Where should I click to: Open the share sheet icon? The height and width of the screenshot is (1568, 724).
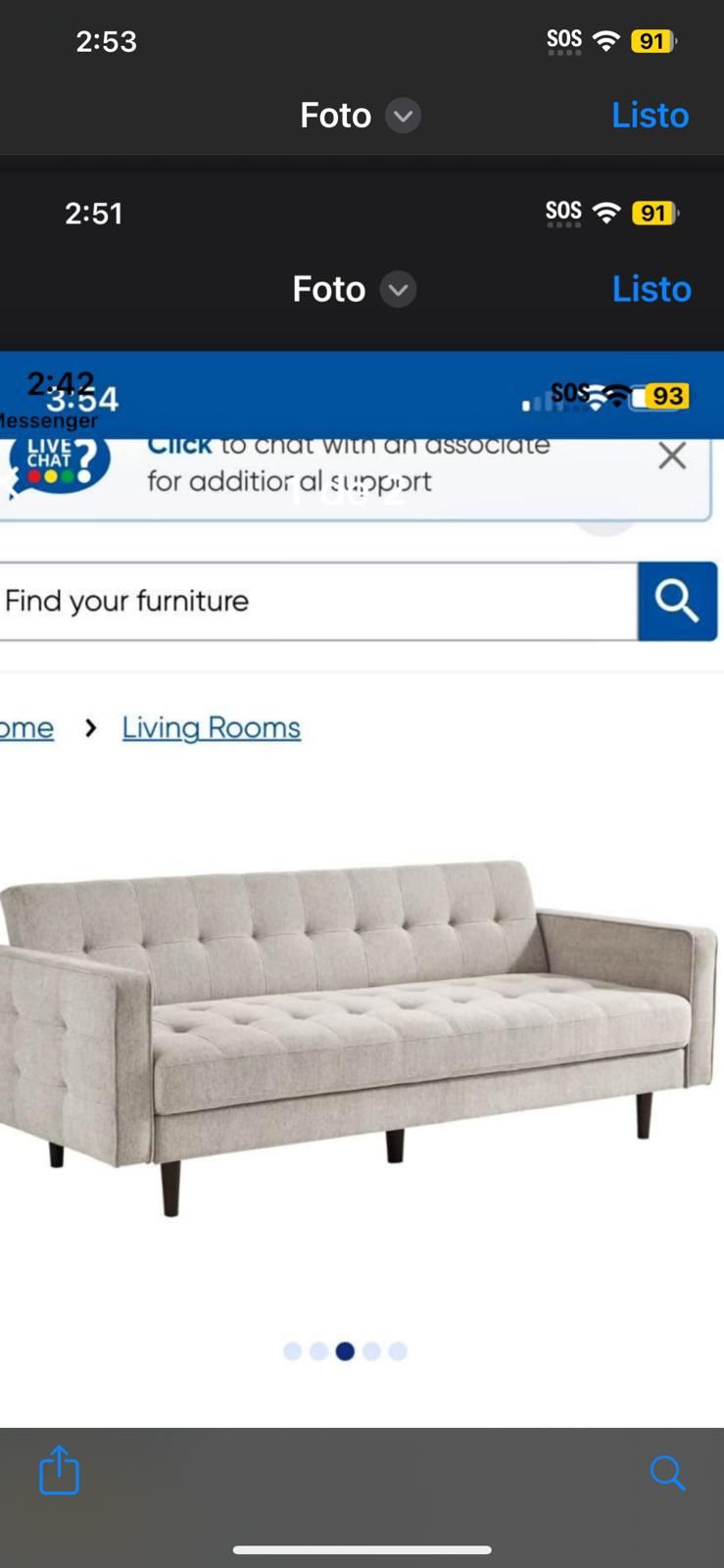(x=59, y=1470)
